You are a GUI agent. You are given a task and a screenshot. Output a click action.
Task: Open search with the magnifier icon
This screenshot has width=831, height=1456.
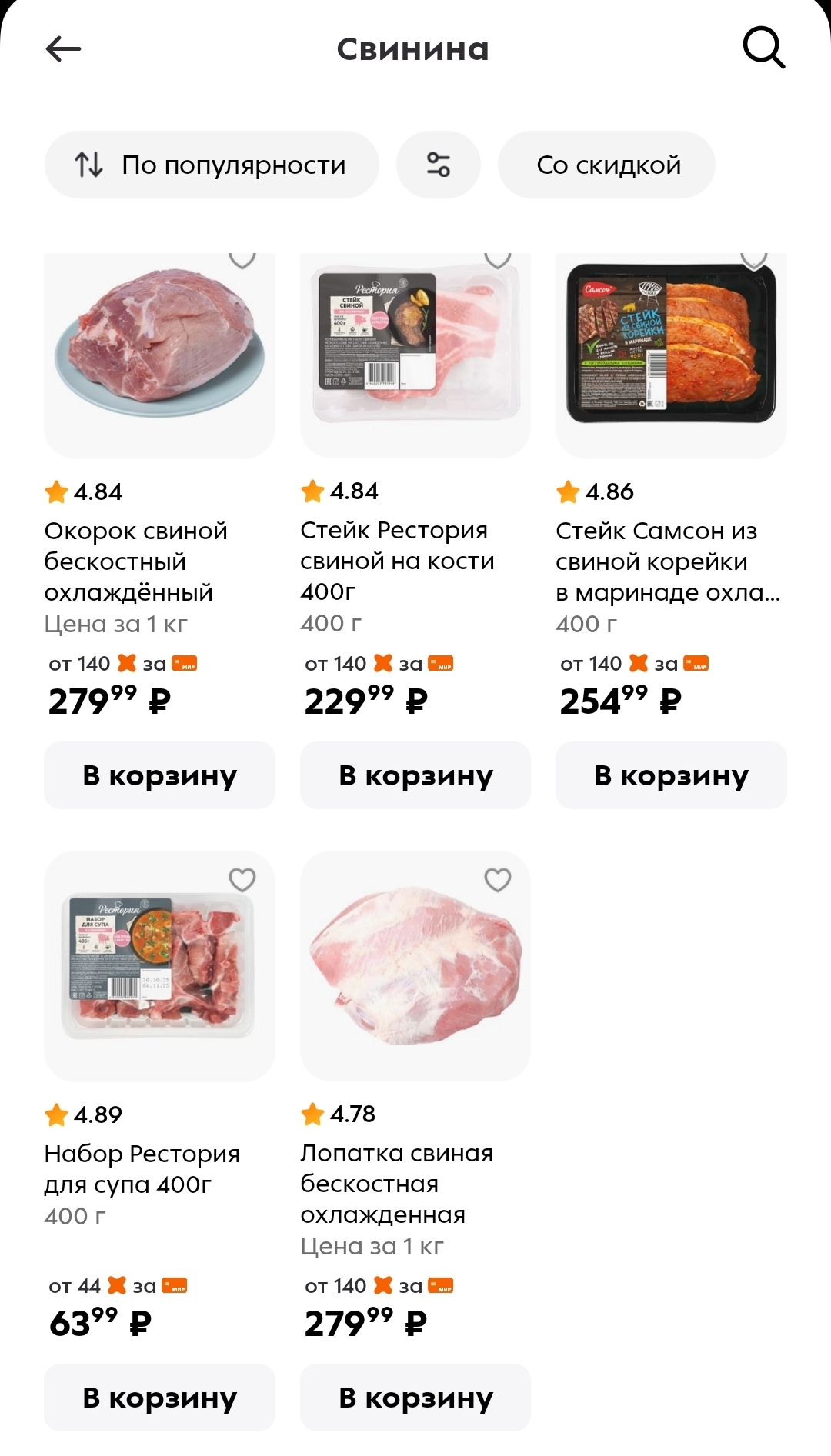point(763,48)
